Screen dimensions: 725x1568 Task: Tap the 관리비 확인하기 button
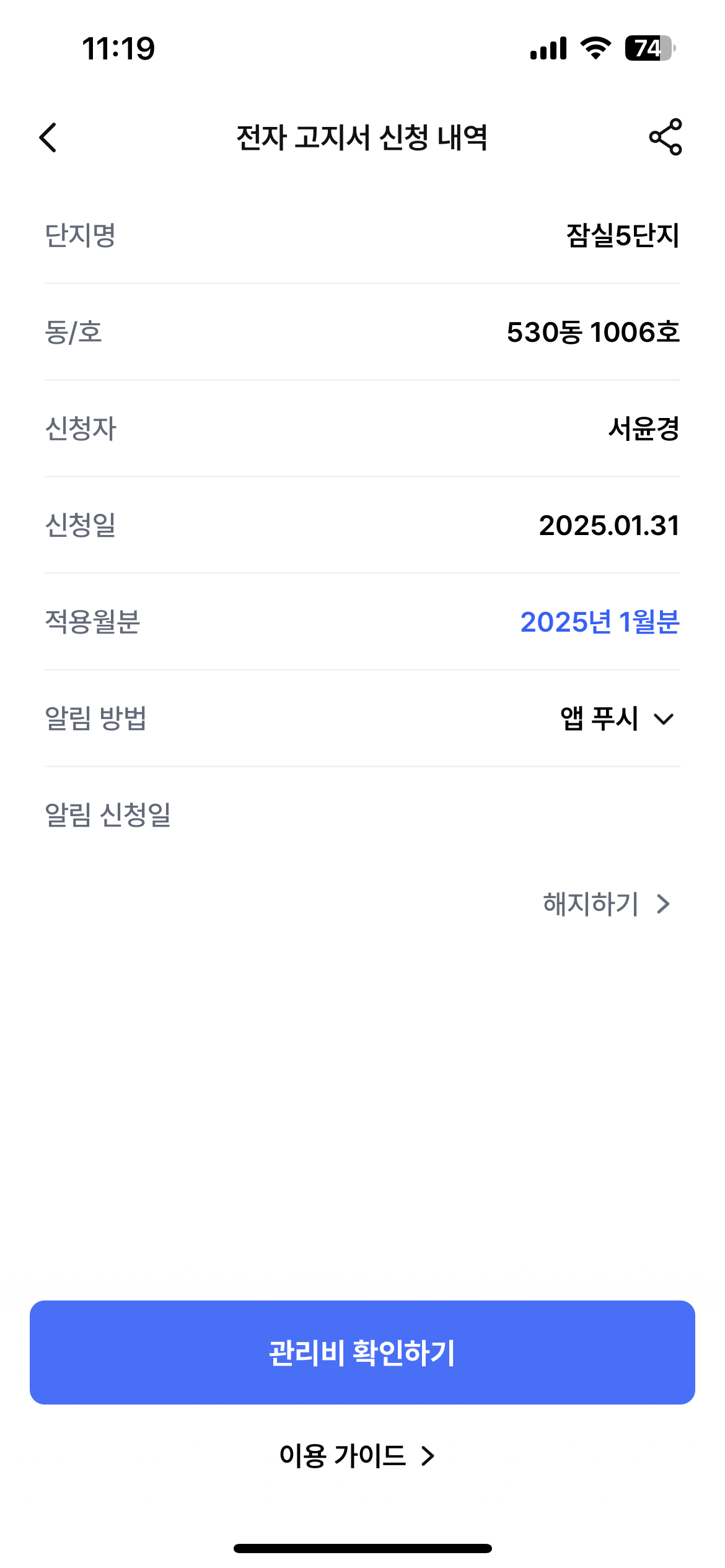click(362, 1352)
